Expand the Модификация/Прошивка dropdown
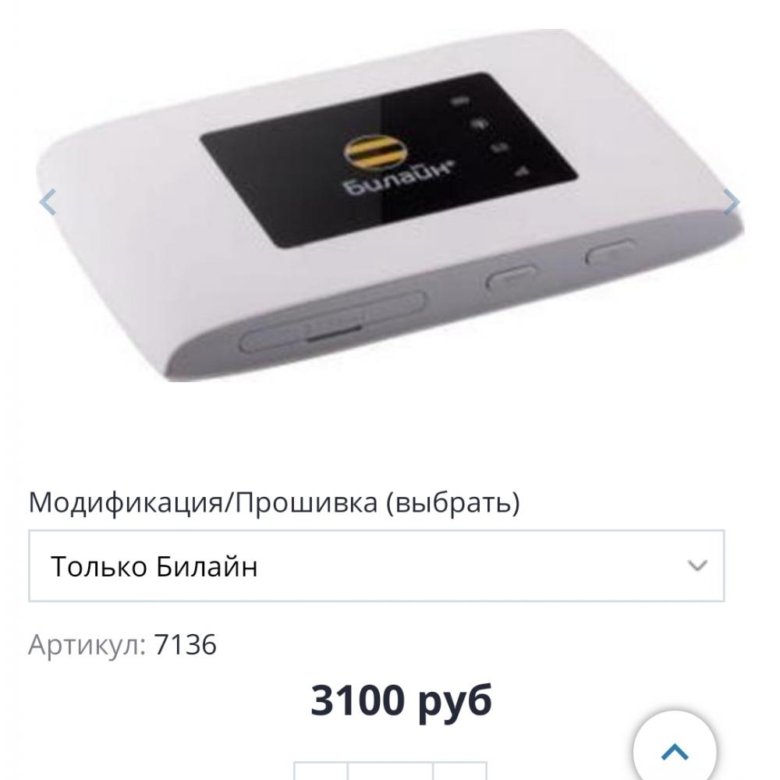The height and width of the screenshot is (780, 780). pyautogui.click(x=376, y=566)
